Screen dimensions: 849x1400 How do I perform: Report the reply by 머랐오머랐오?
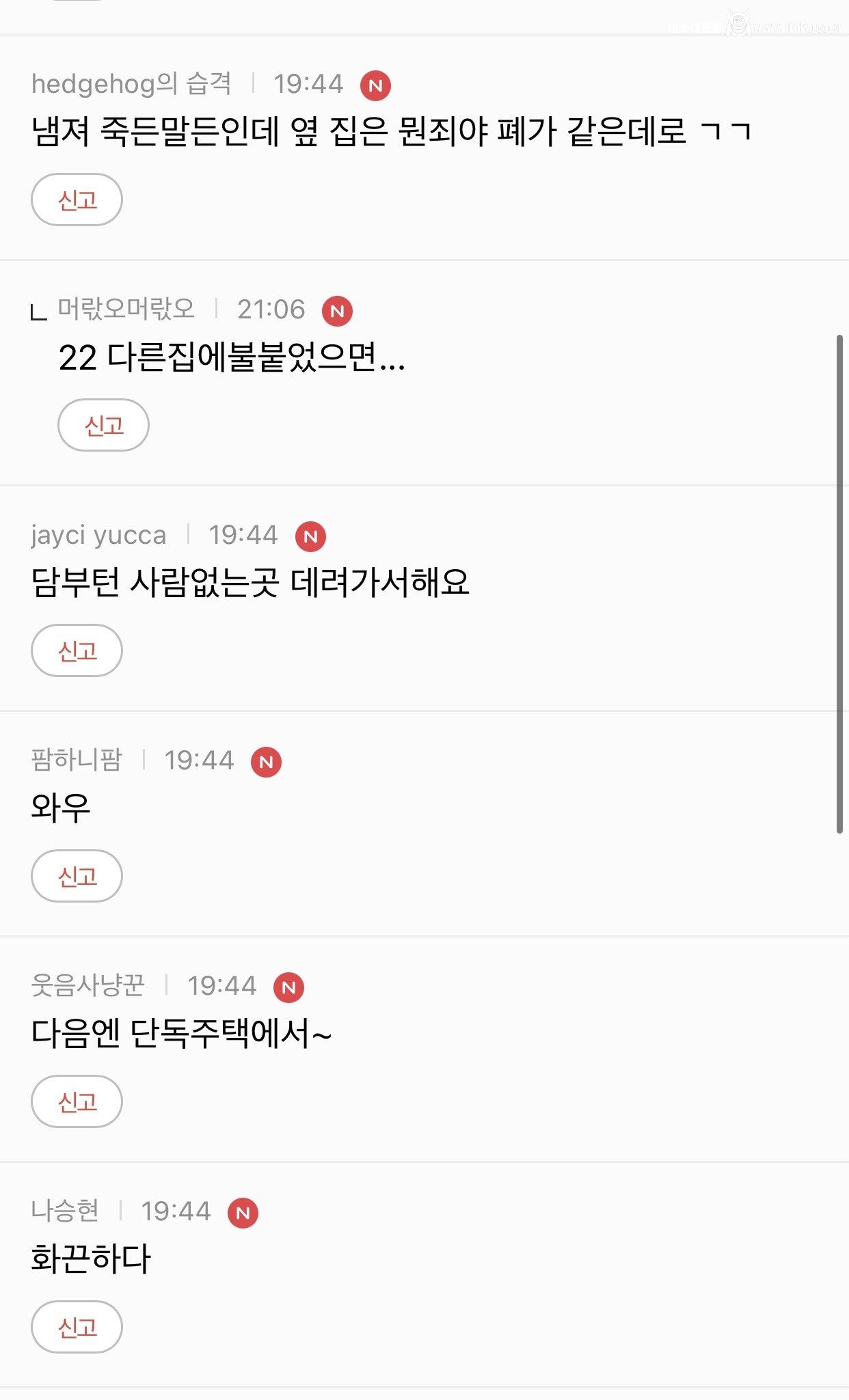pyautogui.click(x=103, y=425)
